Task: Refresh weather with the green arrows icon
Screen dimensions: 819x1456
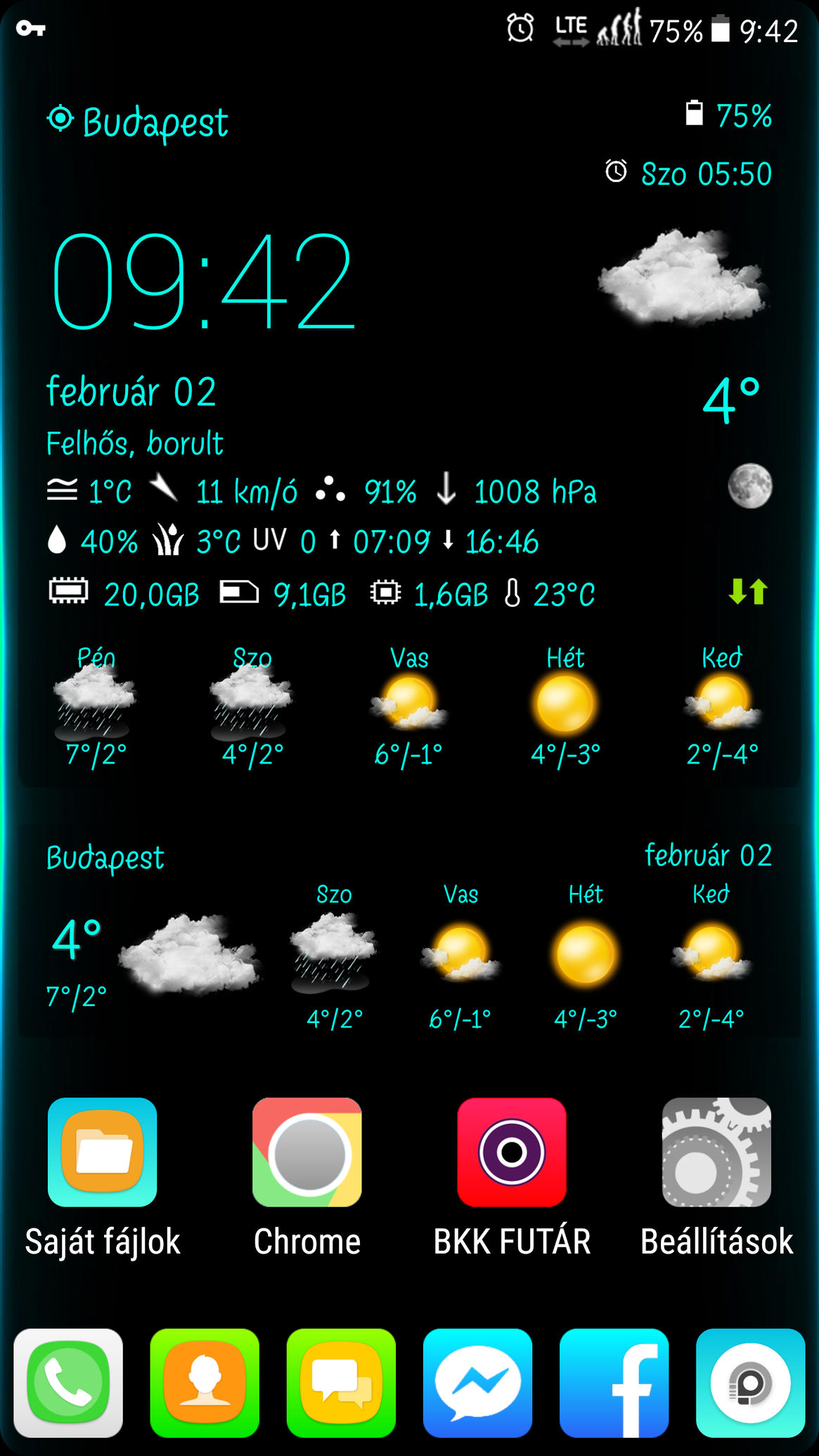Action: 748,592
